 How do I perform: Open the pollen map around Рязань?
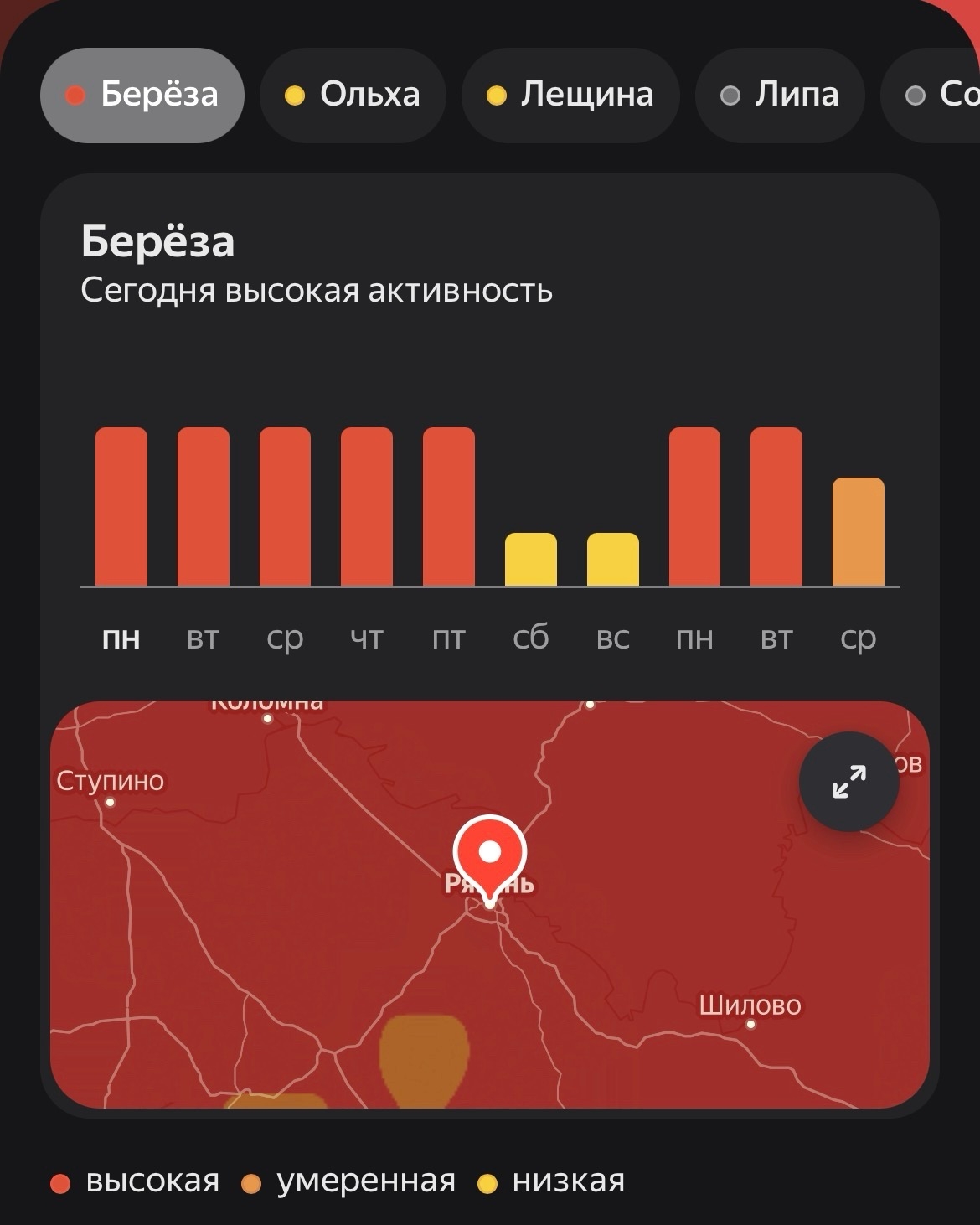490,905
